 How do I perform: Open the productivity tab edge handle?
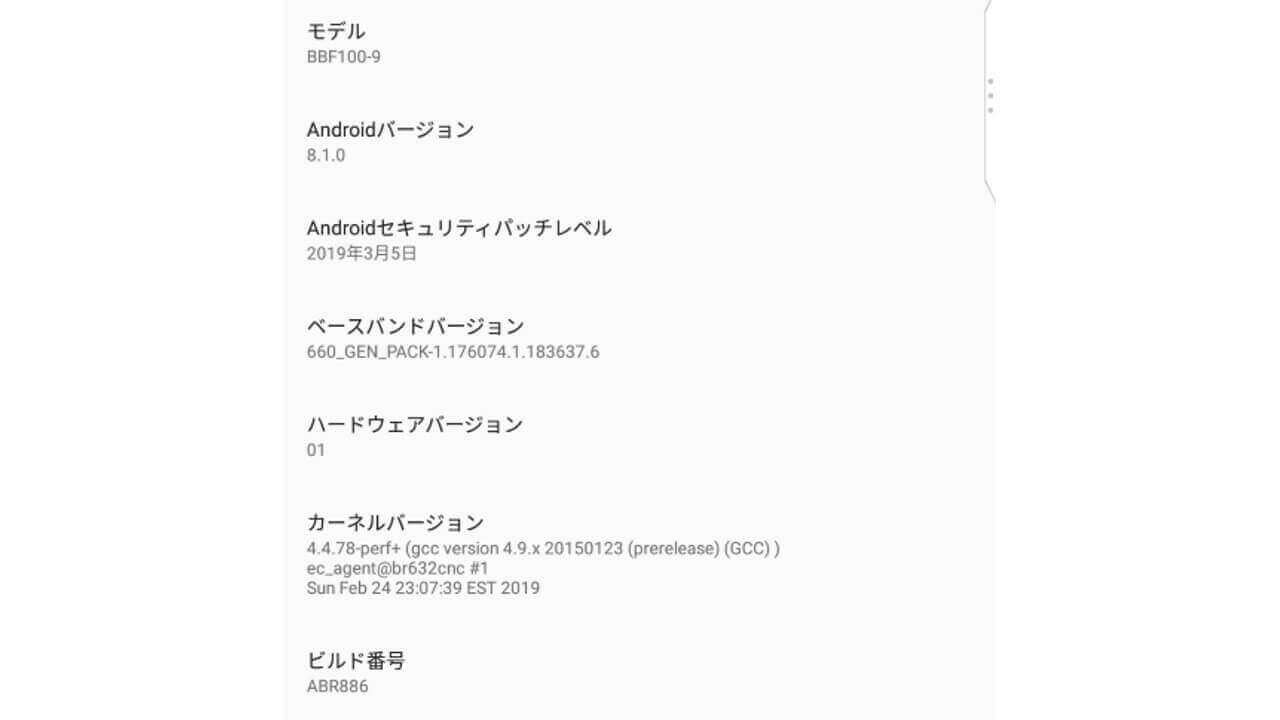tap(989, 96)
